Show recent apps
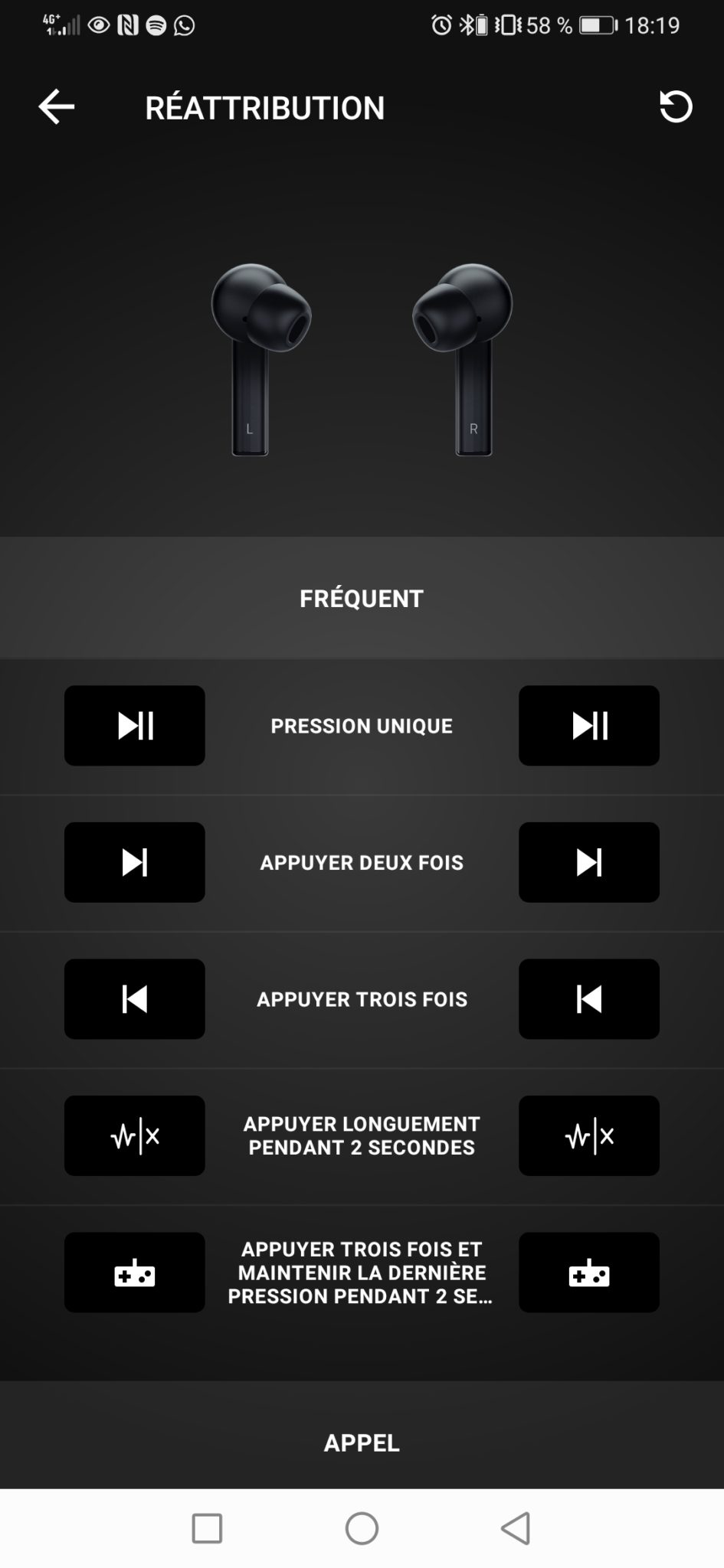 (x=207, y=1529)
